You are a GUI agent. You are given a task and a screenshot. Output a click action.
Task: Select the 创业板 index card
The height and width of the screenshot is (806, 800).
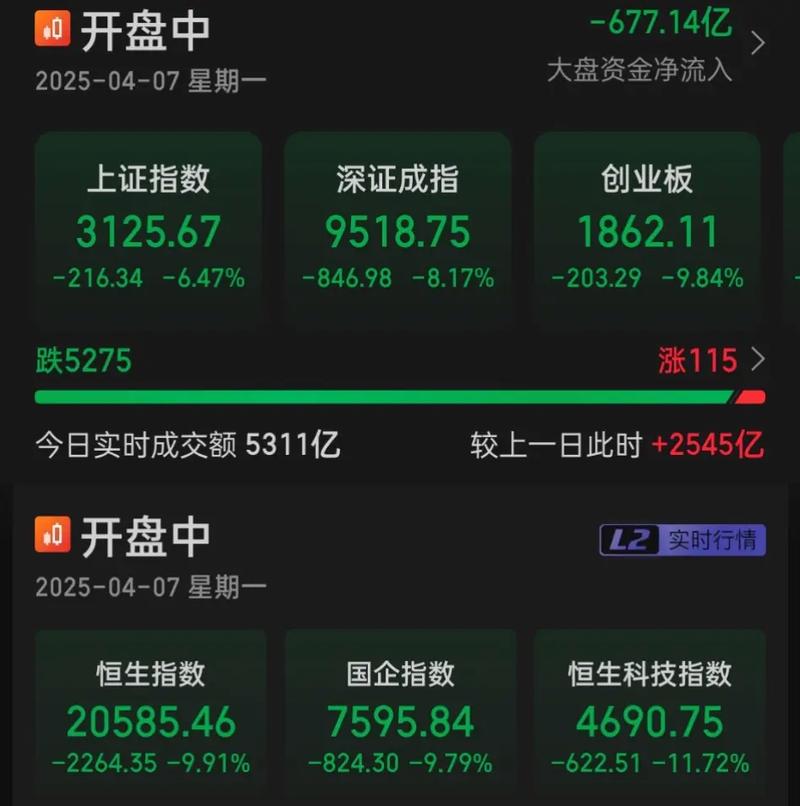pos(649,222)
